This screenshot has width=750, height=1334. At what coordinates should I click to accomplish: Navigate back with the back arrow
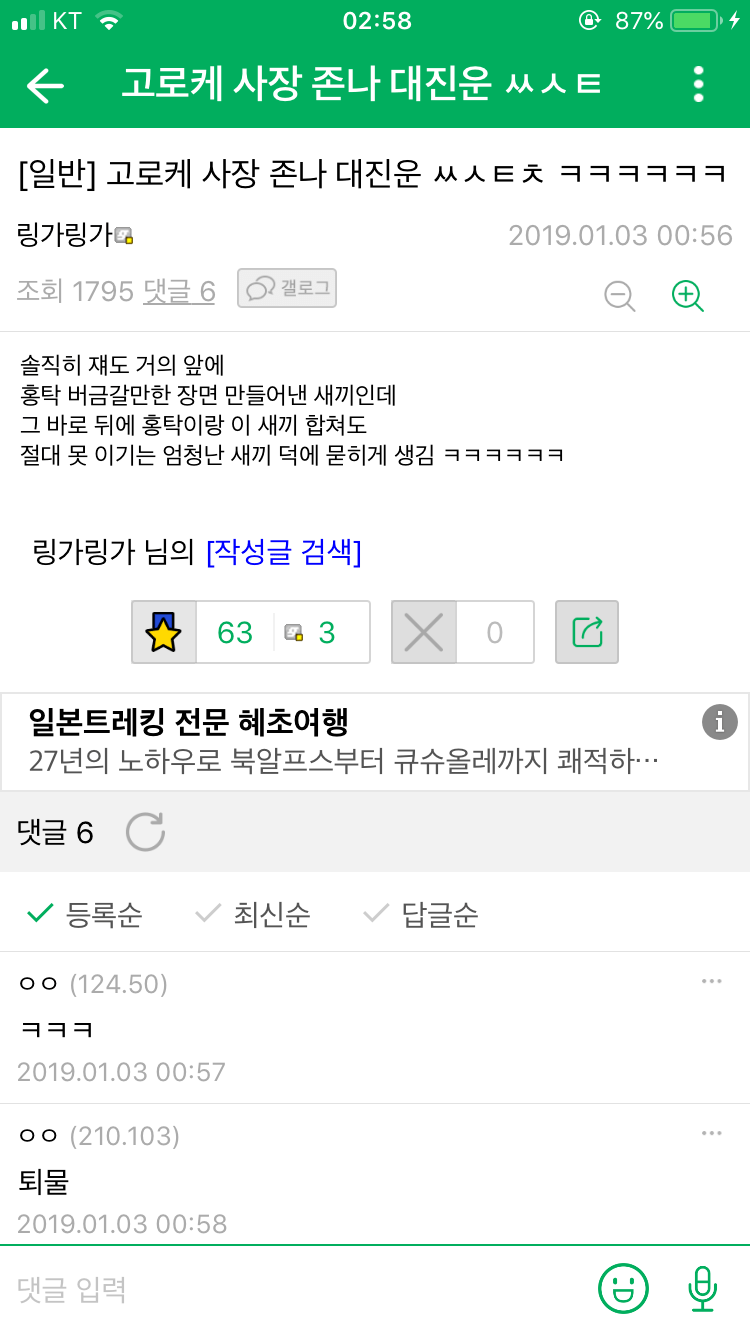pos(44,85)
